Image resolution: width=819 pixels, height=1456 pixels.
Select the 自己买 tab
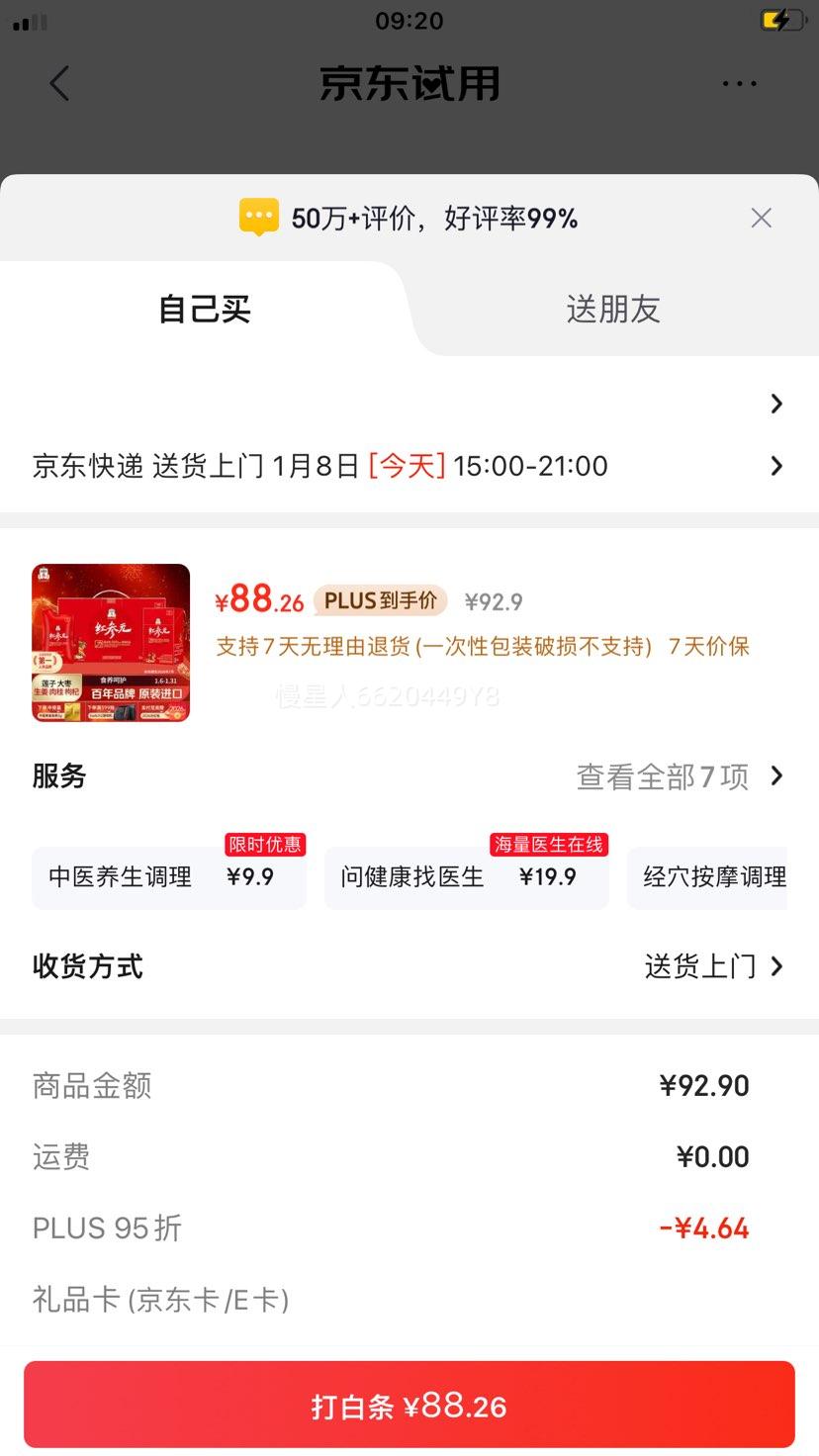click(x=205, y=309)
